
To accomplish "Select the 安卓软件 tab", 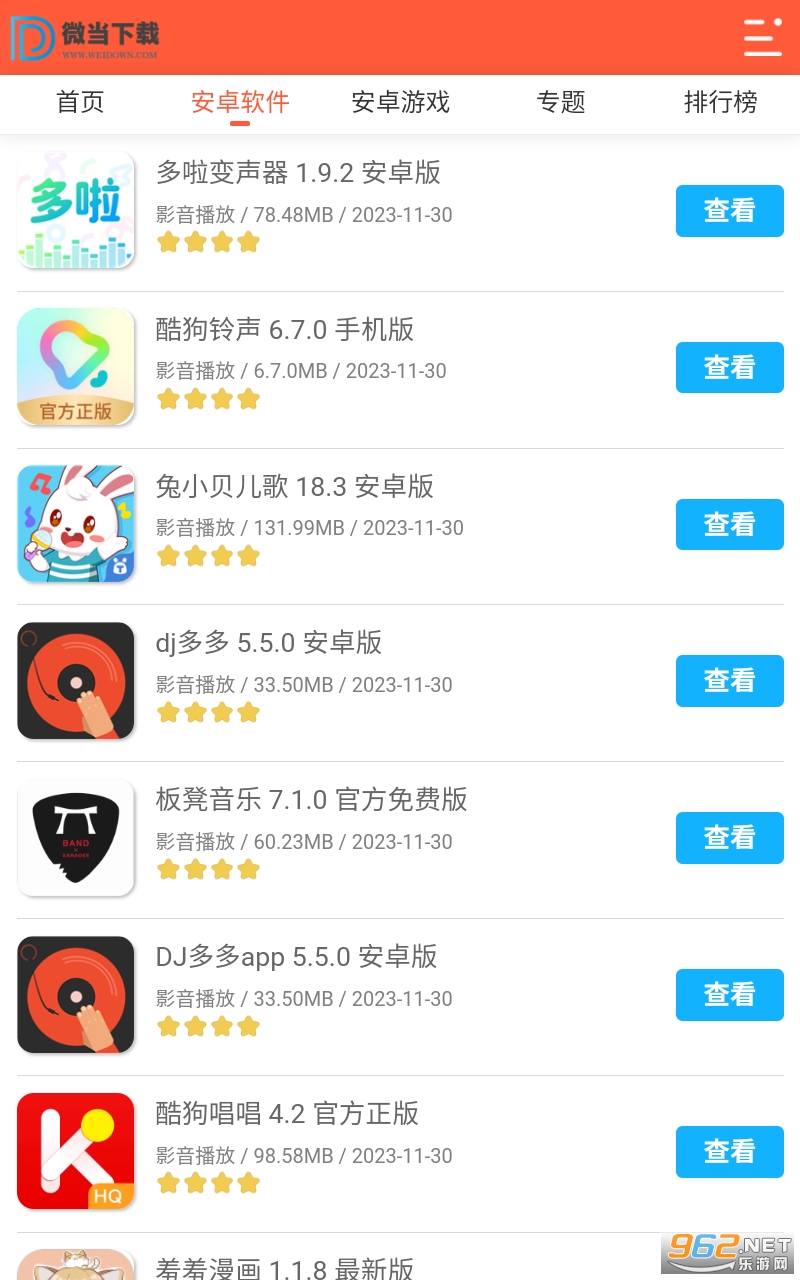I will [x=240, y=102].
